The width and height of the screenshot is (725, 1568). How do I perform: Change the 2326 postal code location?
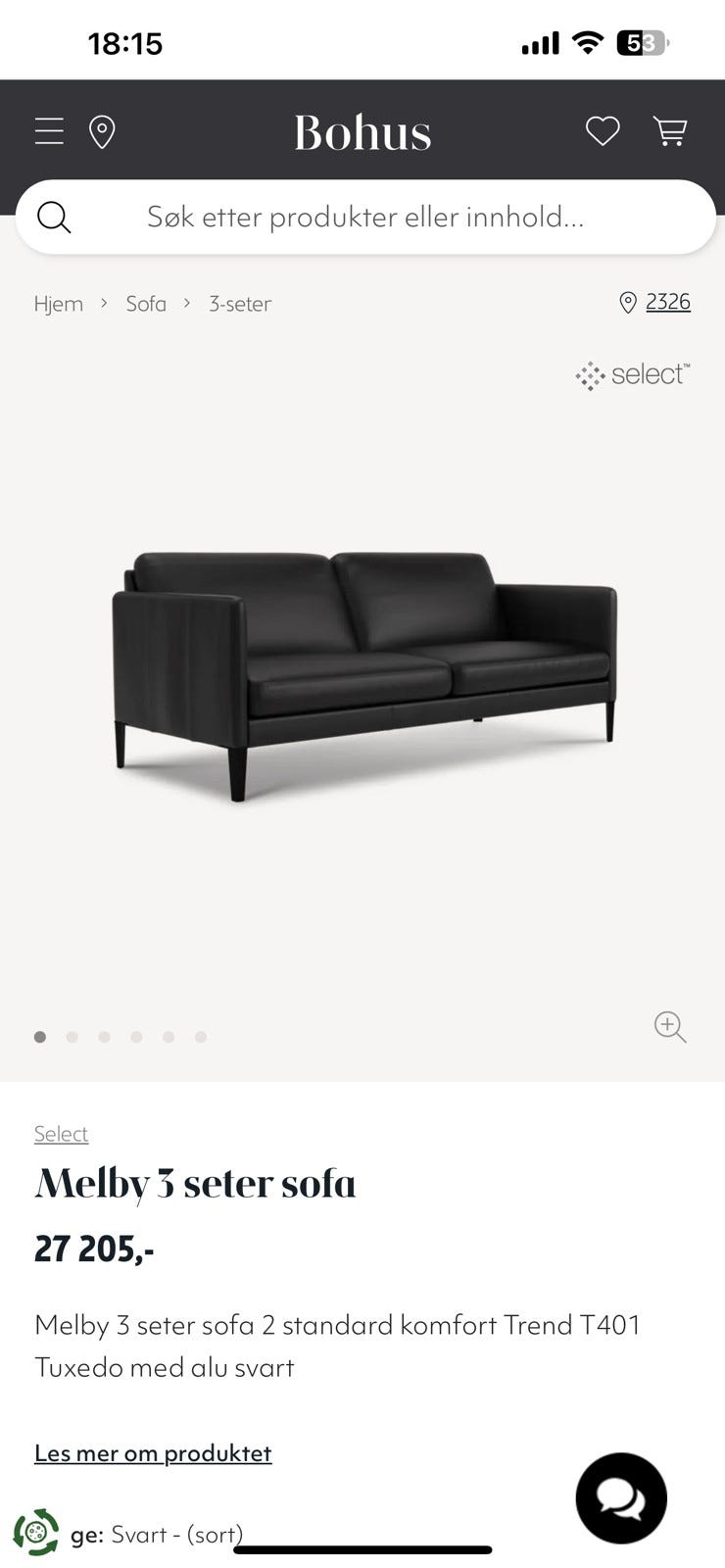[x=667, y=302]
